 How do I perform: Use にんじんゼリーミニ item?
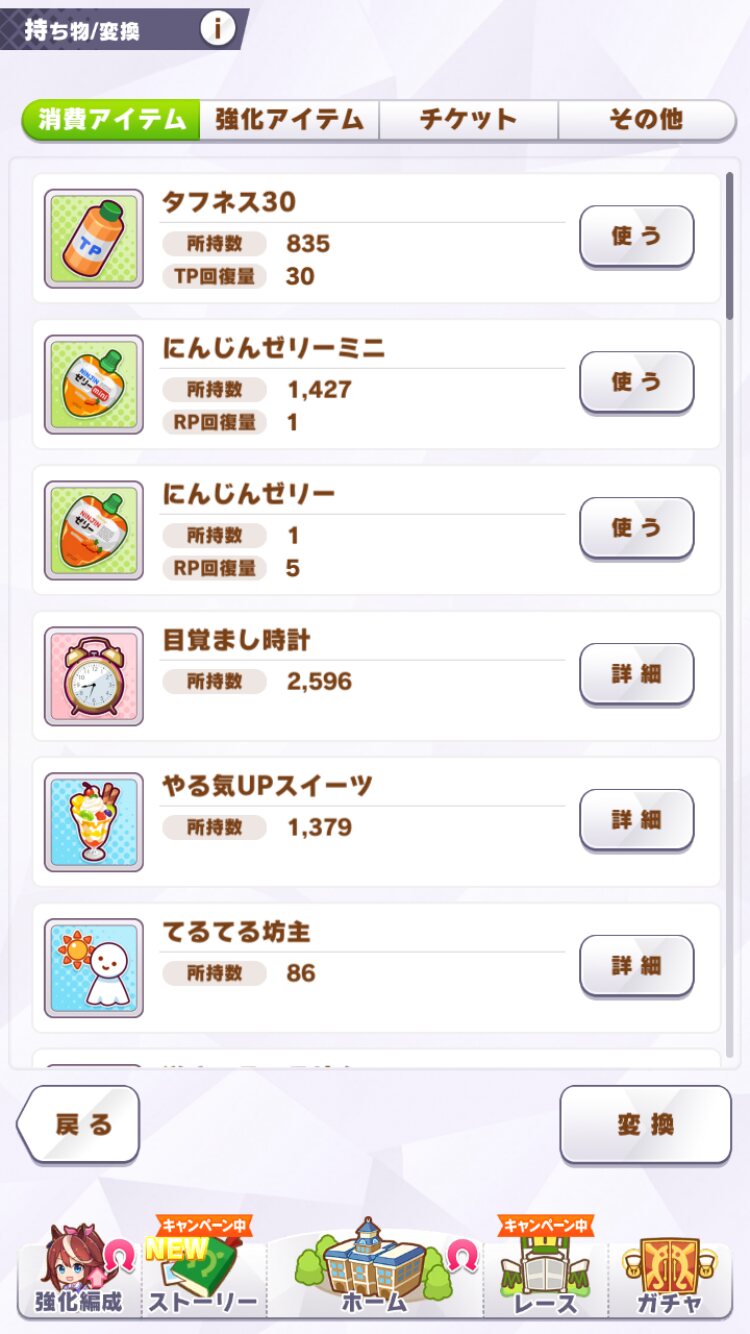(636, 382)
